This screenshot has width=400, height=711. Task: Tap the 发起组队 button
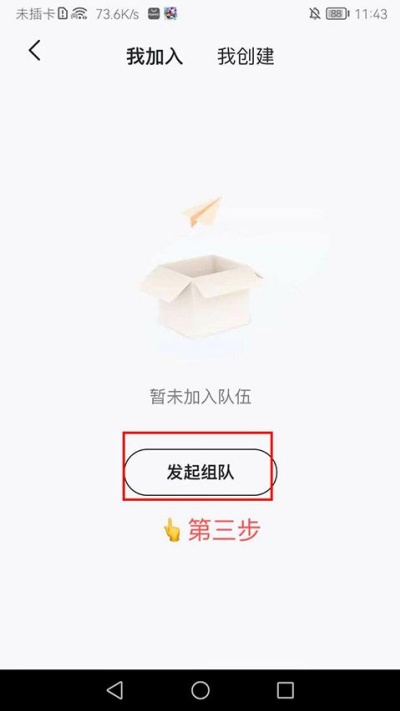[x=200, y=472]
